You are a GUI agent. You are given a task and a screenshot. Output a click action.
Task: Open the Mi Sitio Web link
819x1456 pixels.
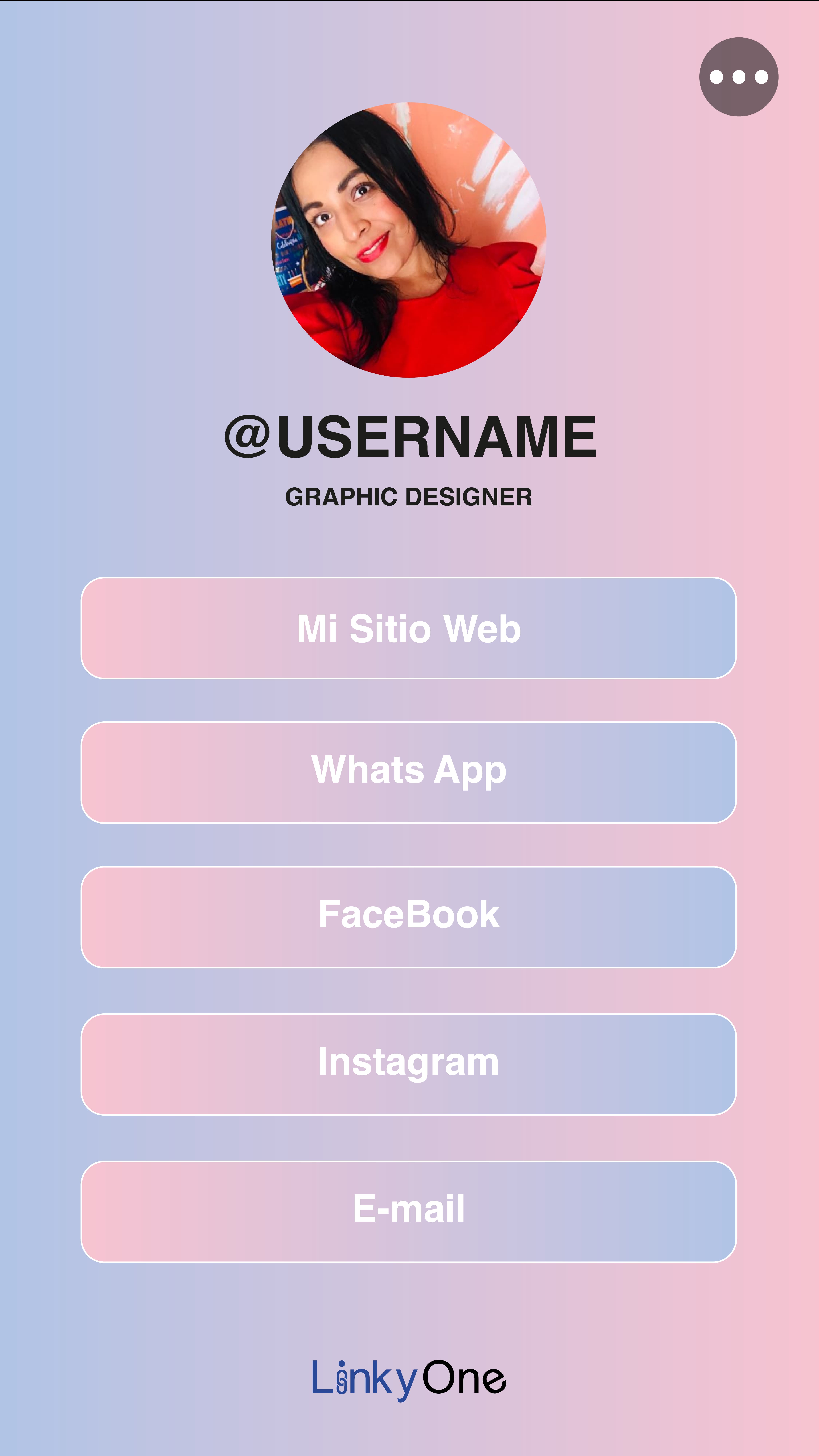point(409,628)
